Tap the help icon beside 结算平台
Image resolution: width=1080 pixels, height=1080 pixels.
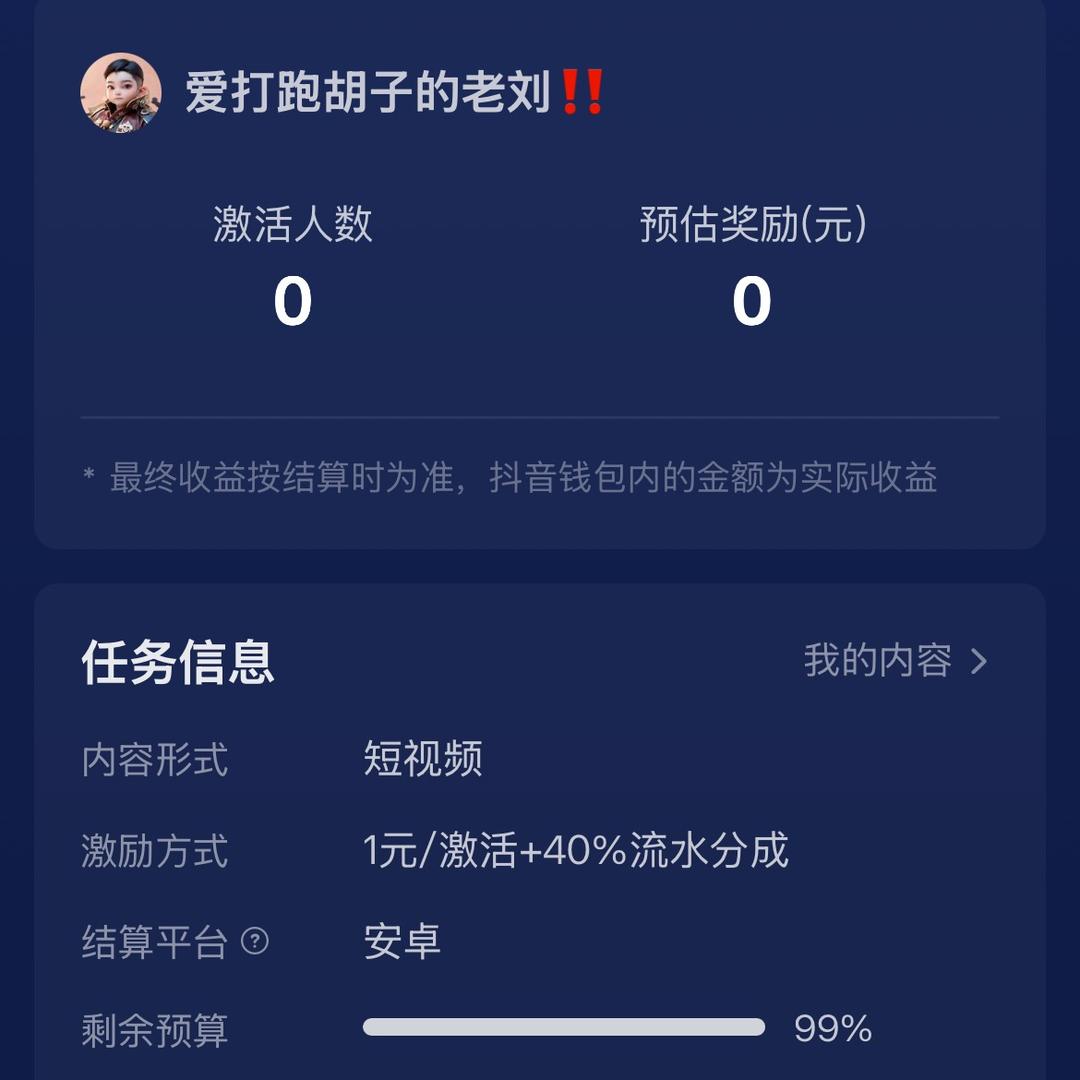click(x=256, y=941)
